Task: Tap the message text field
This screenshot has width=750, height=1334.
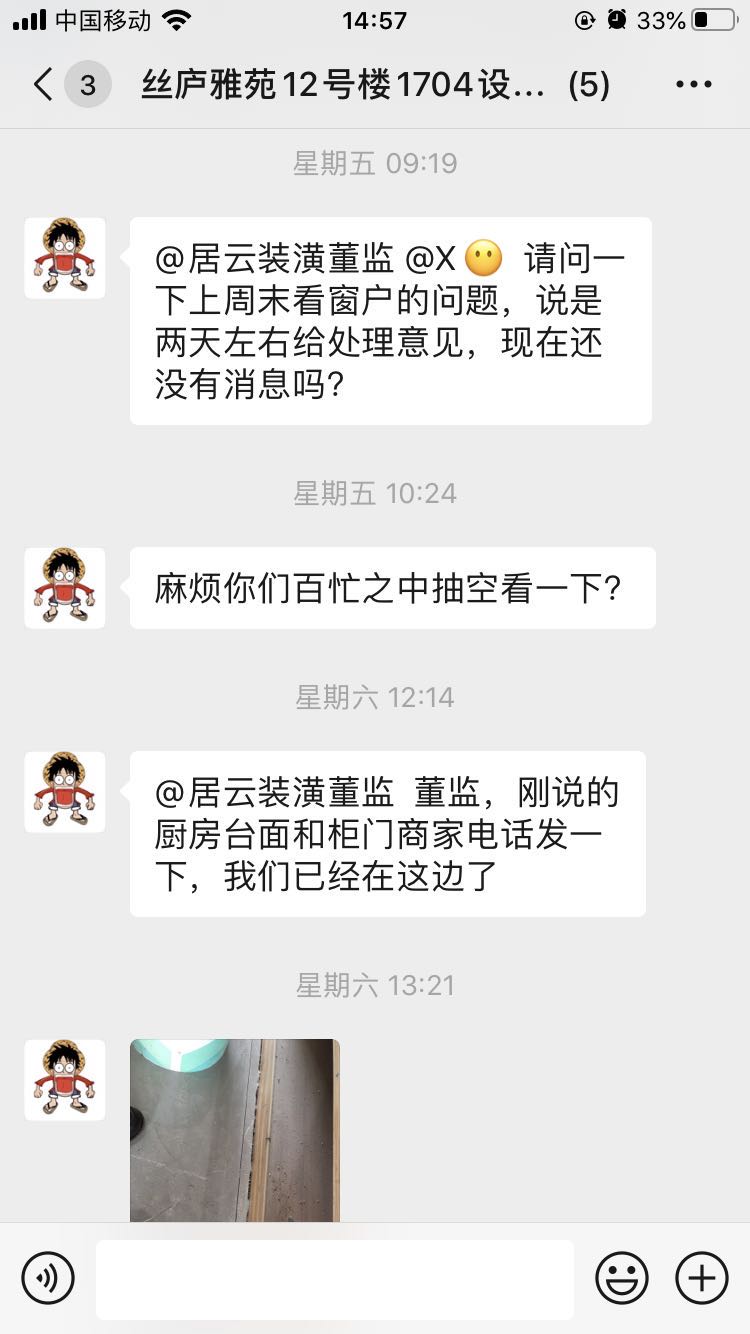Action: pos(335,1279)
